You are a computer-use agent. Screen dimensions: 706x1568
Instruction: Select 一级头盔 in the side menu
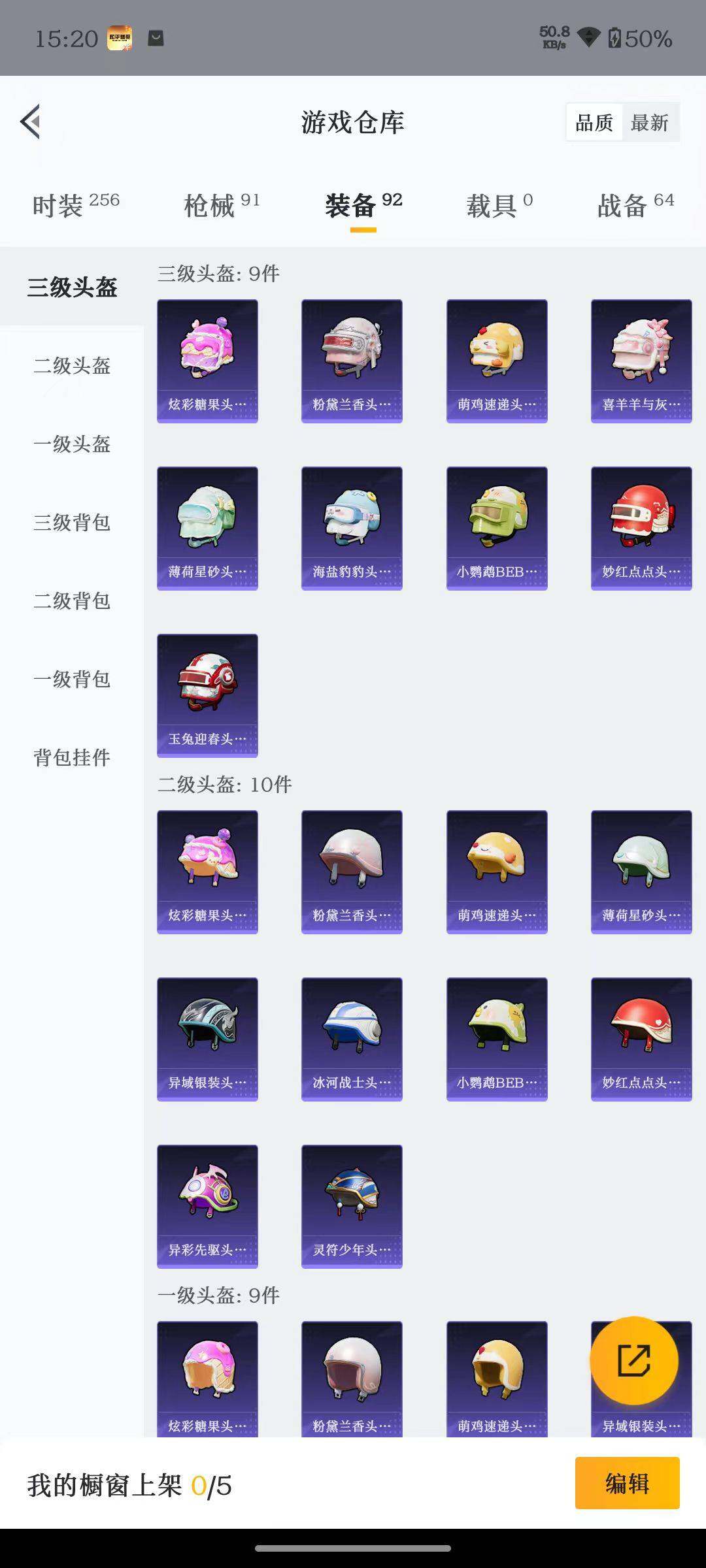72,444
